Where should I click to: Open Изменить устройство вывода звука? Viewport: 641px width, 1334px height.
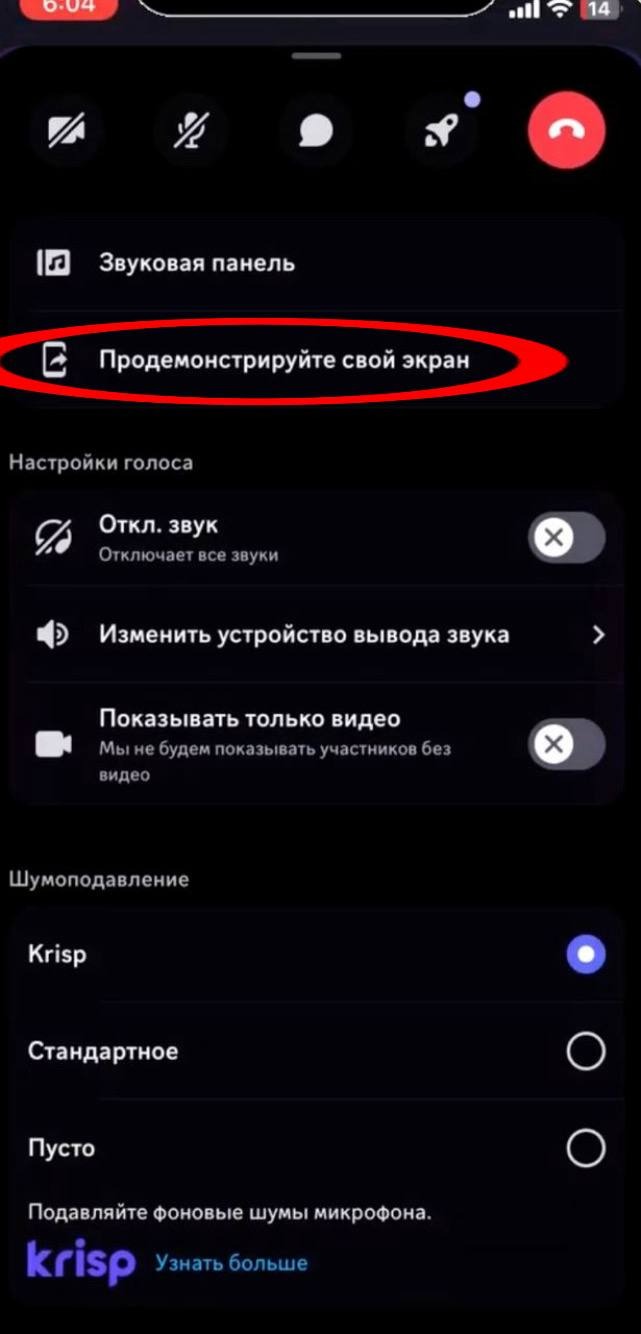coord(303,635)
